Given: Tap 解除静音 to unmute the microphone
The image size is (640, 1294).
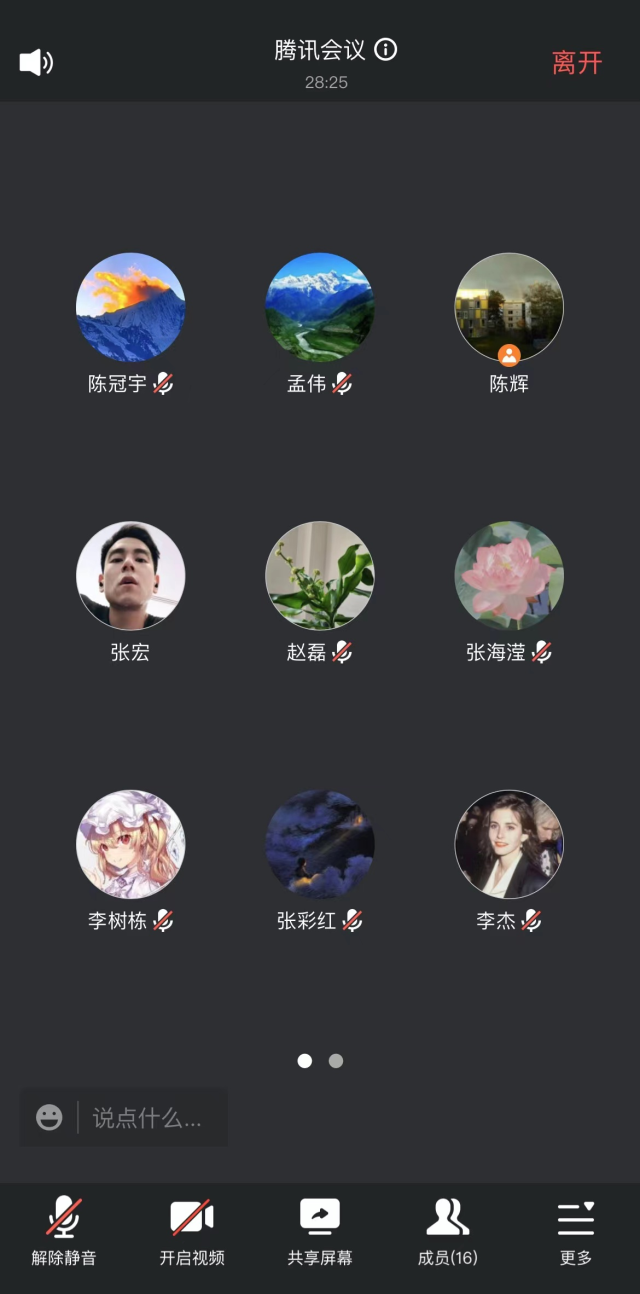Looking at the screenshot, I should click(64, 1230).
